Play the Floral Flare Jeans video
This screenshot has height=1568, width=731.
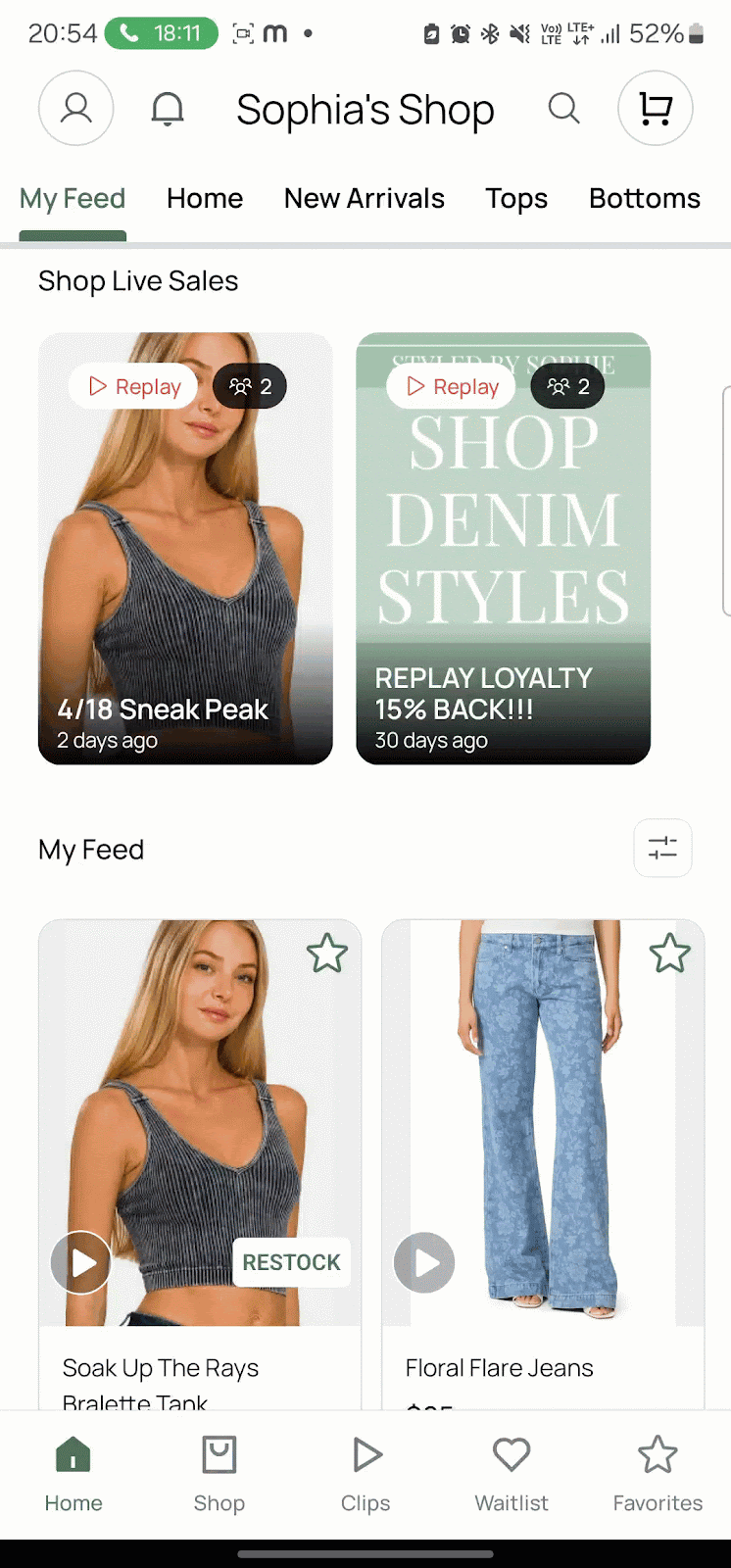coord(424,1262)
